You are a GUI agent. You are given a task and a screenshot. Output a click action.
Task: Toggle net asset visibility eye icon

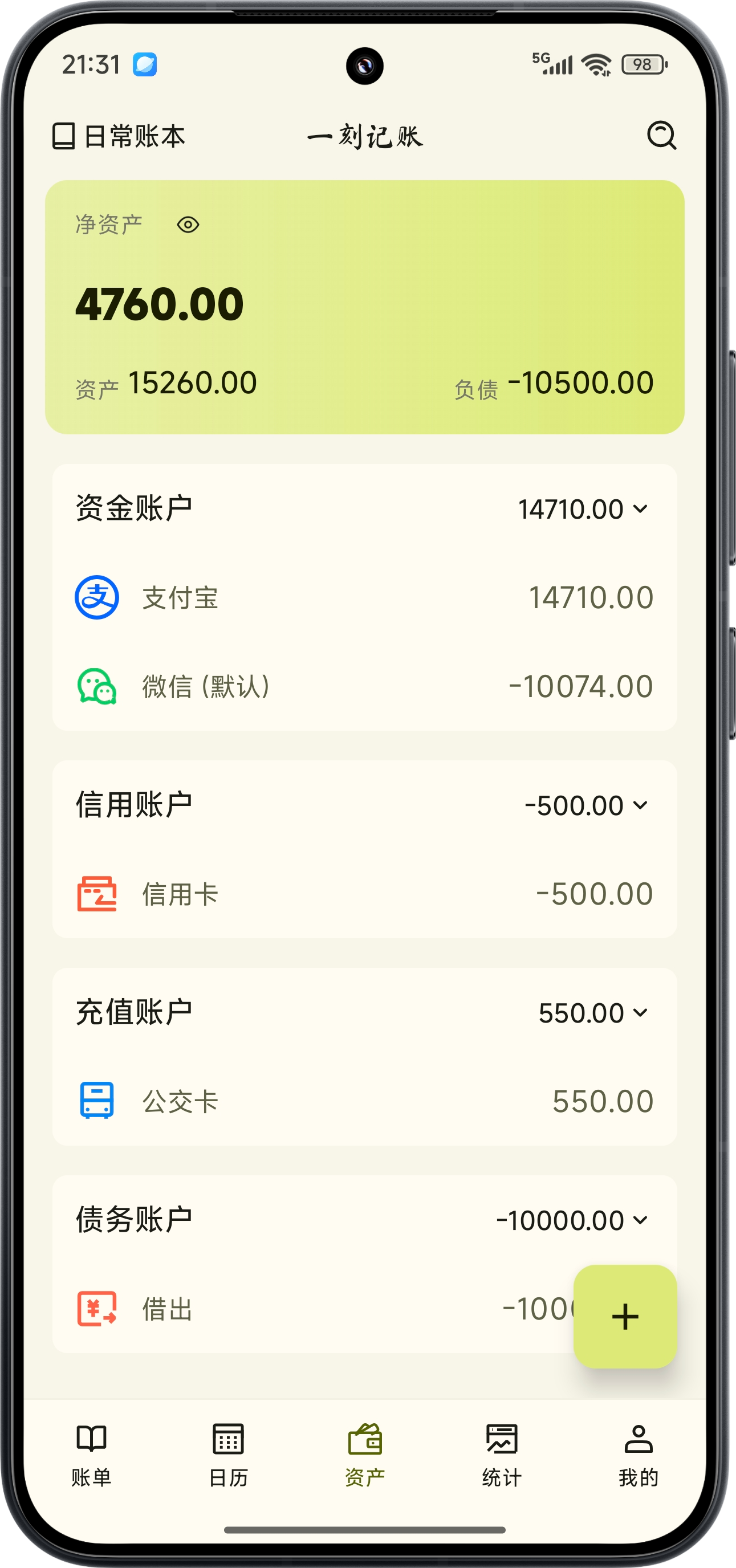[x=188, y=225]
